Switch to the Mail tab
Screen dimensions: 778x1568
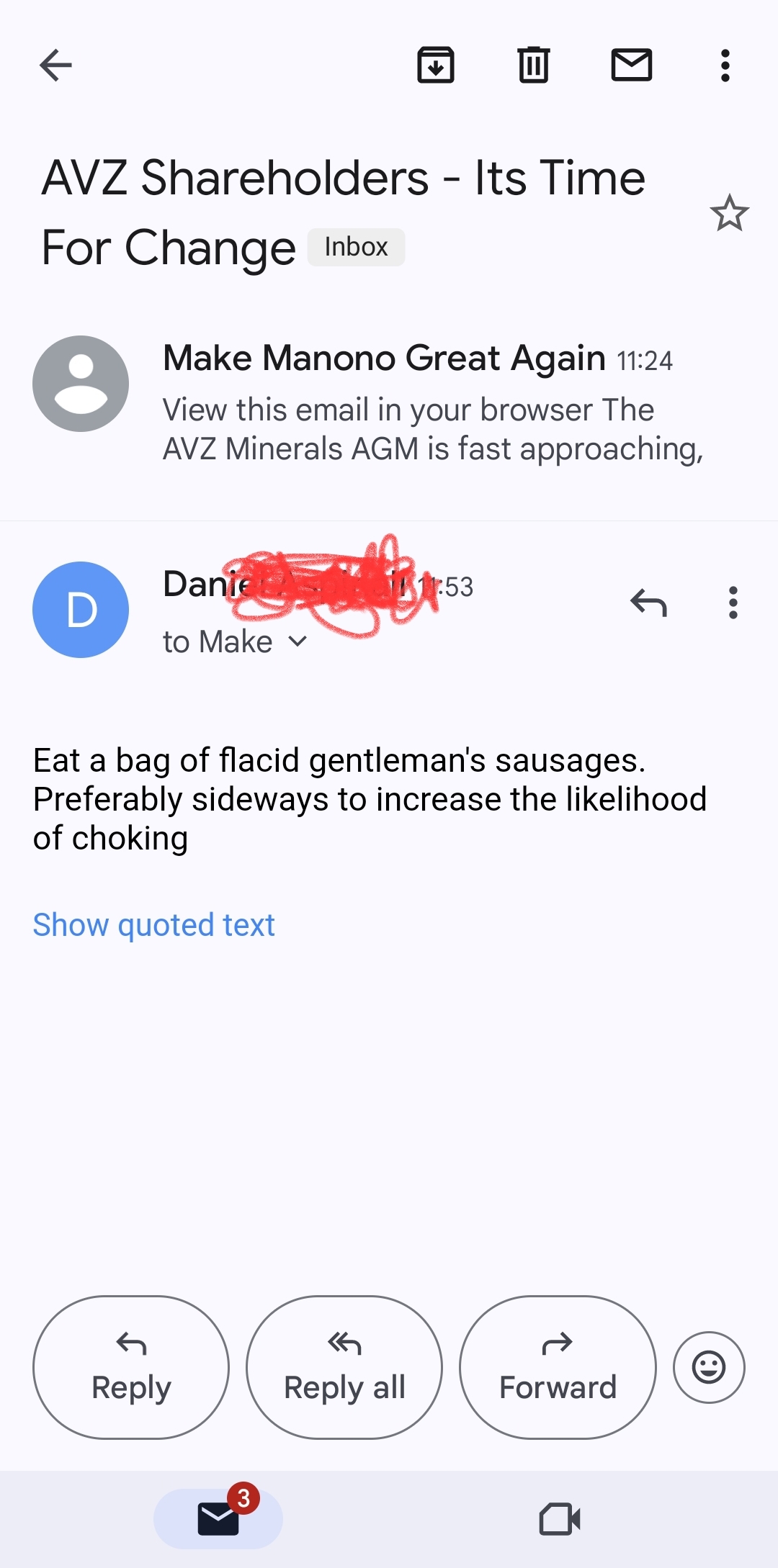(218, 1519)
